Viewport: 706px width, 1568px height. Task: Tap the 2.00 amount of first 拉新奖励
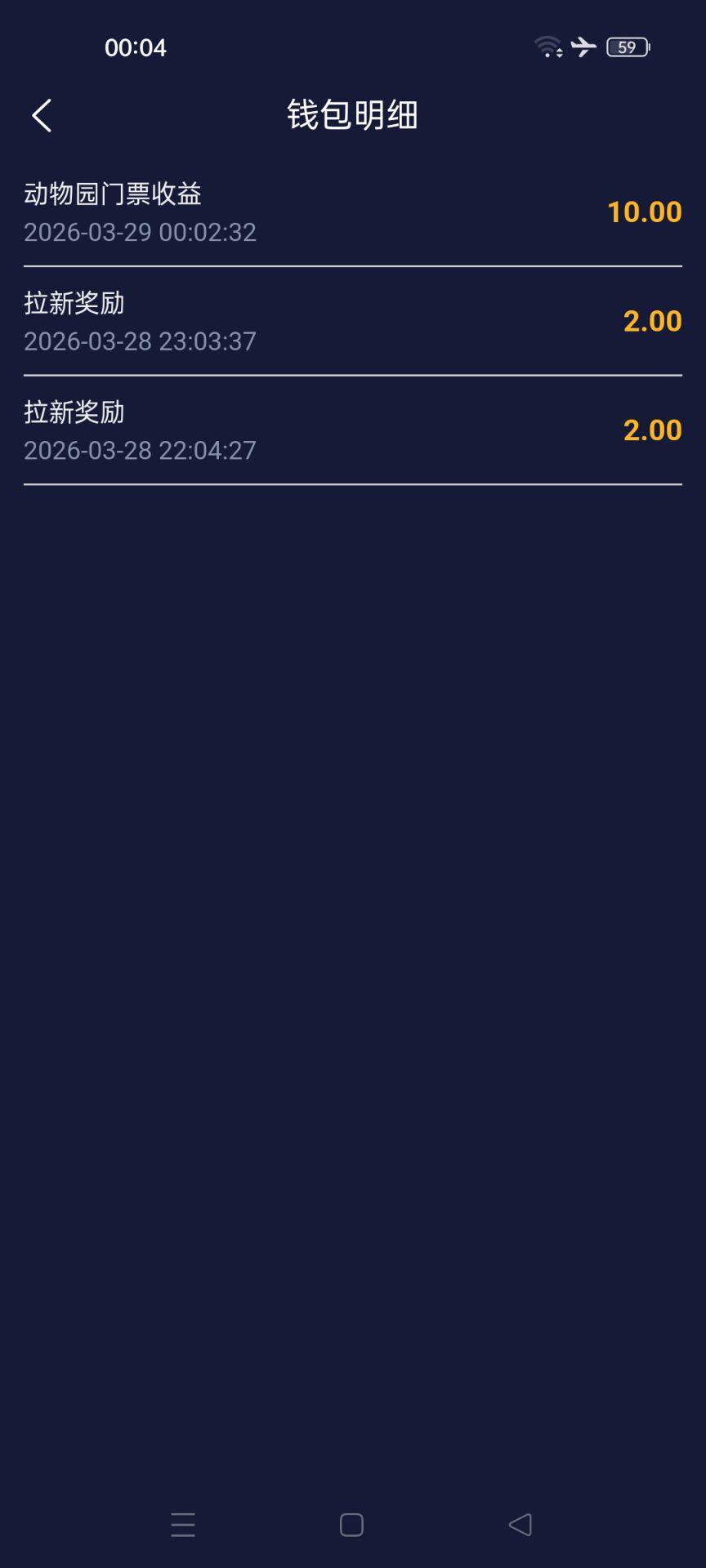(653, 321)
